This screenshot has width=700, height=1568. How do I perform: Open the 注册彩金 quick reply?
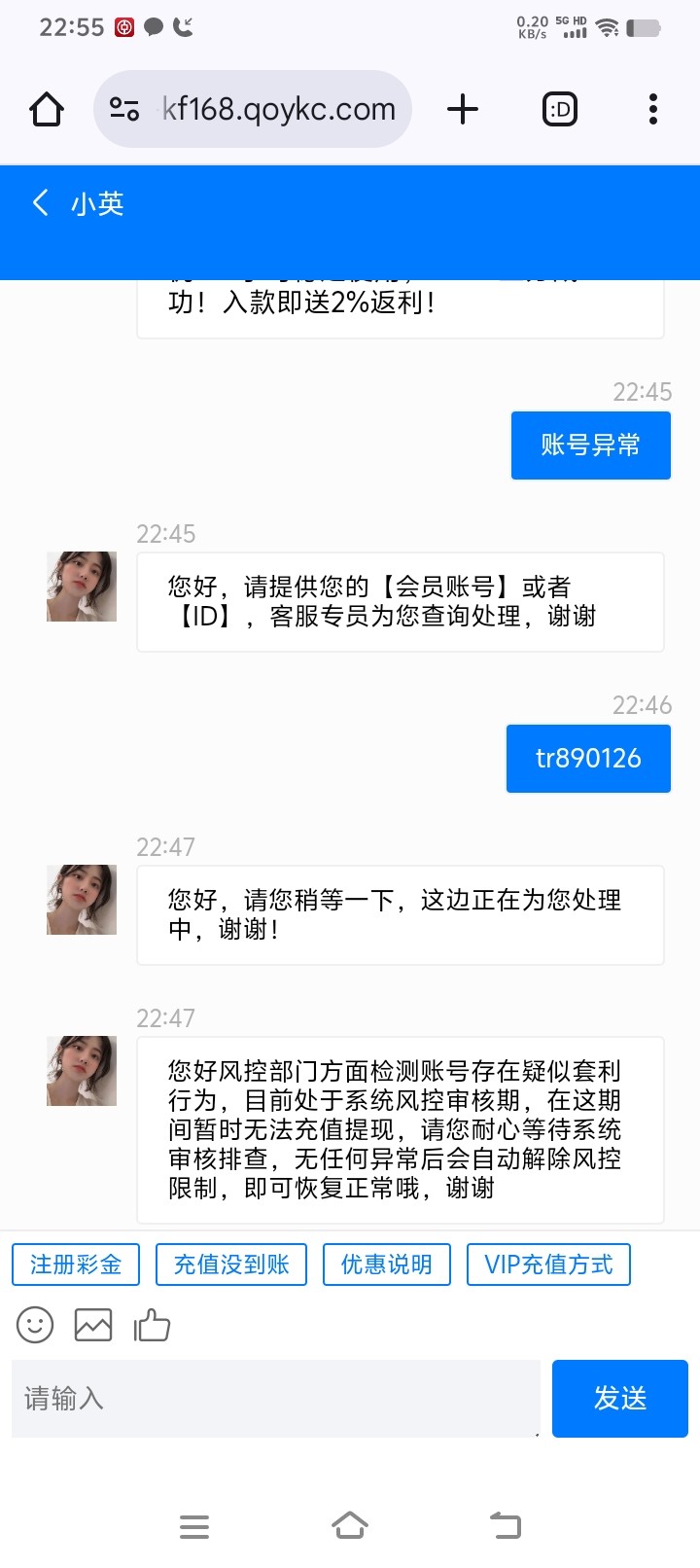click(x=75, y=1265)
